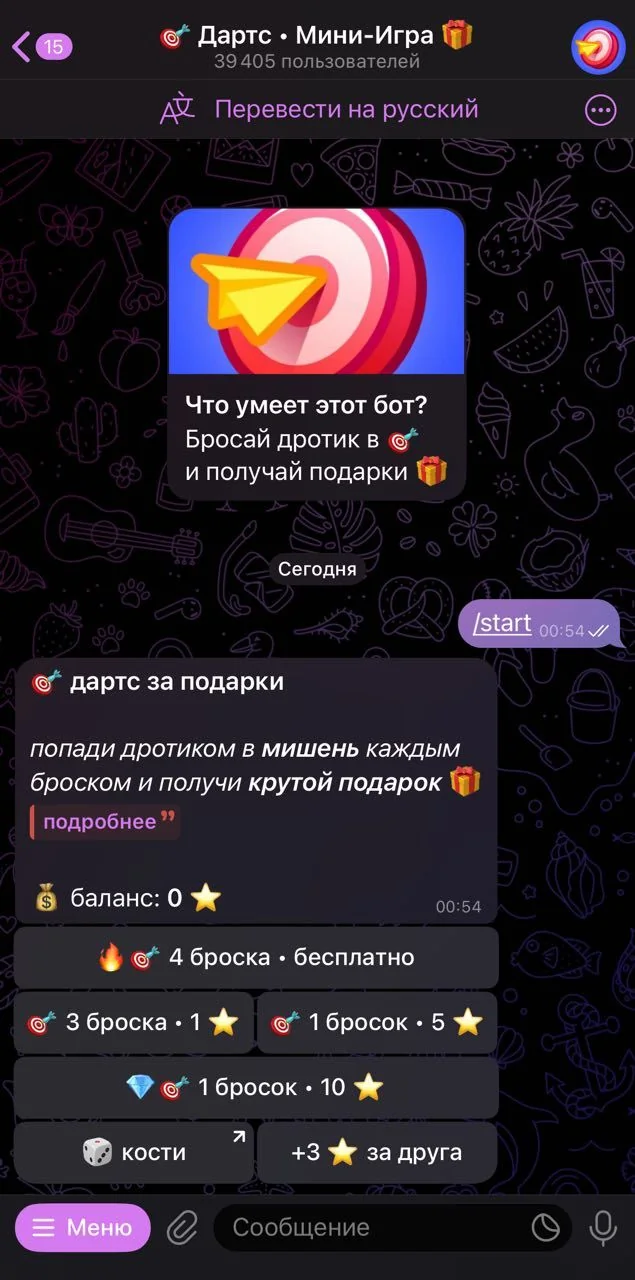
Task: Open the Дартс Мини-Игра chat header
Action: 317,46
